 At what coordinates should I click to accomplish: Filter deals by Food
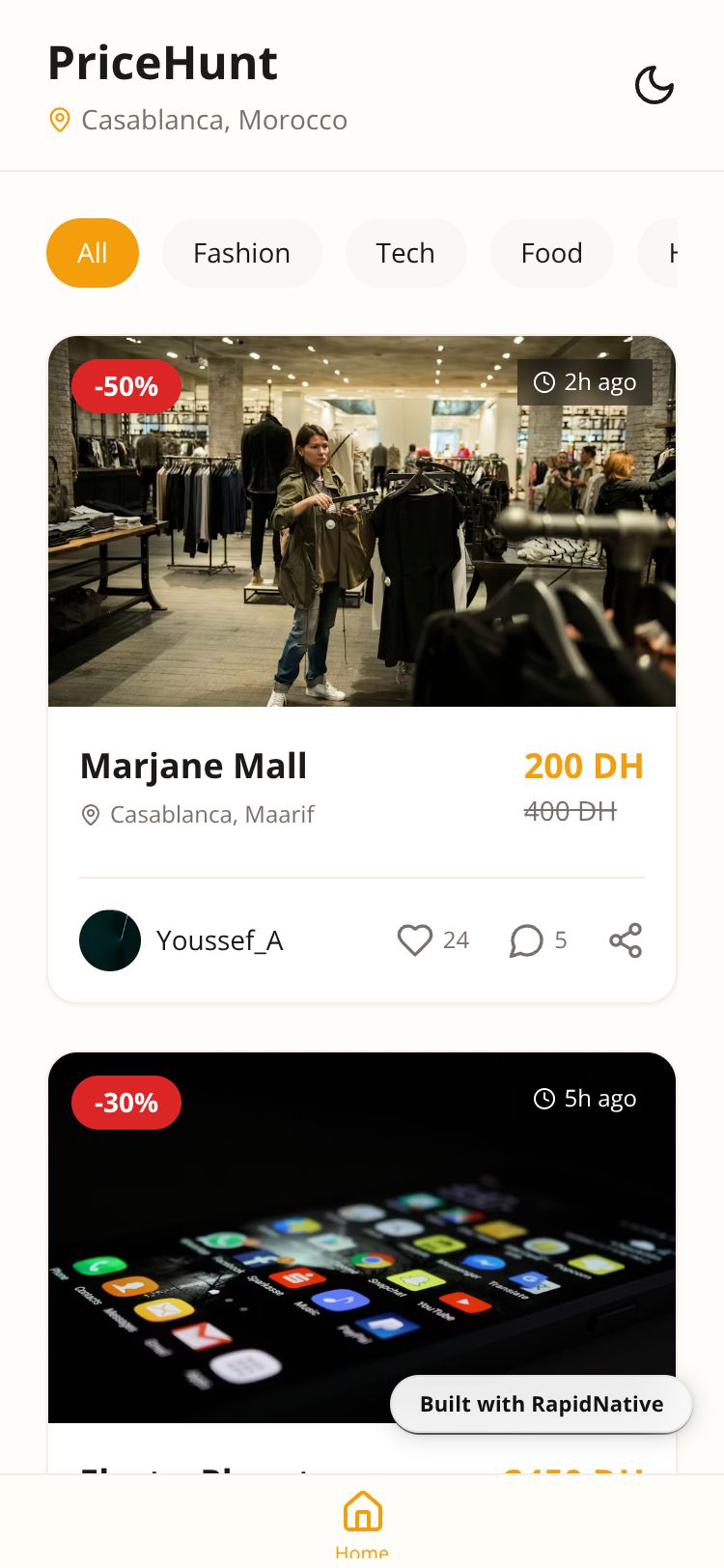tap(551, 253)
